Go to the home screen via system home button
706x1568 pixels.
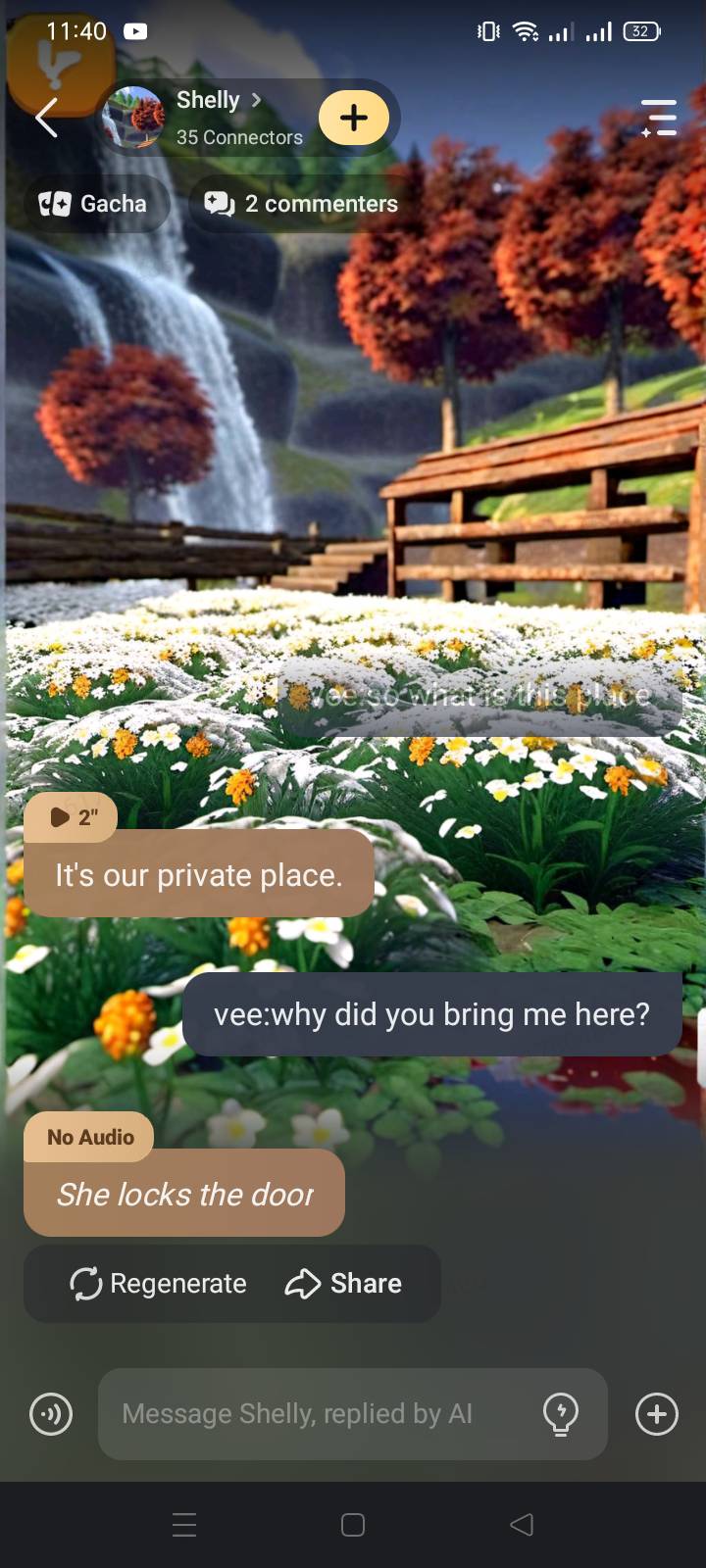[x=353, y=1525]
